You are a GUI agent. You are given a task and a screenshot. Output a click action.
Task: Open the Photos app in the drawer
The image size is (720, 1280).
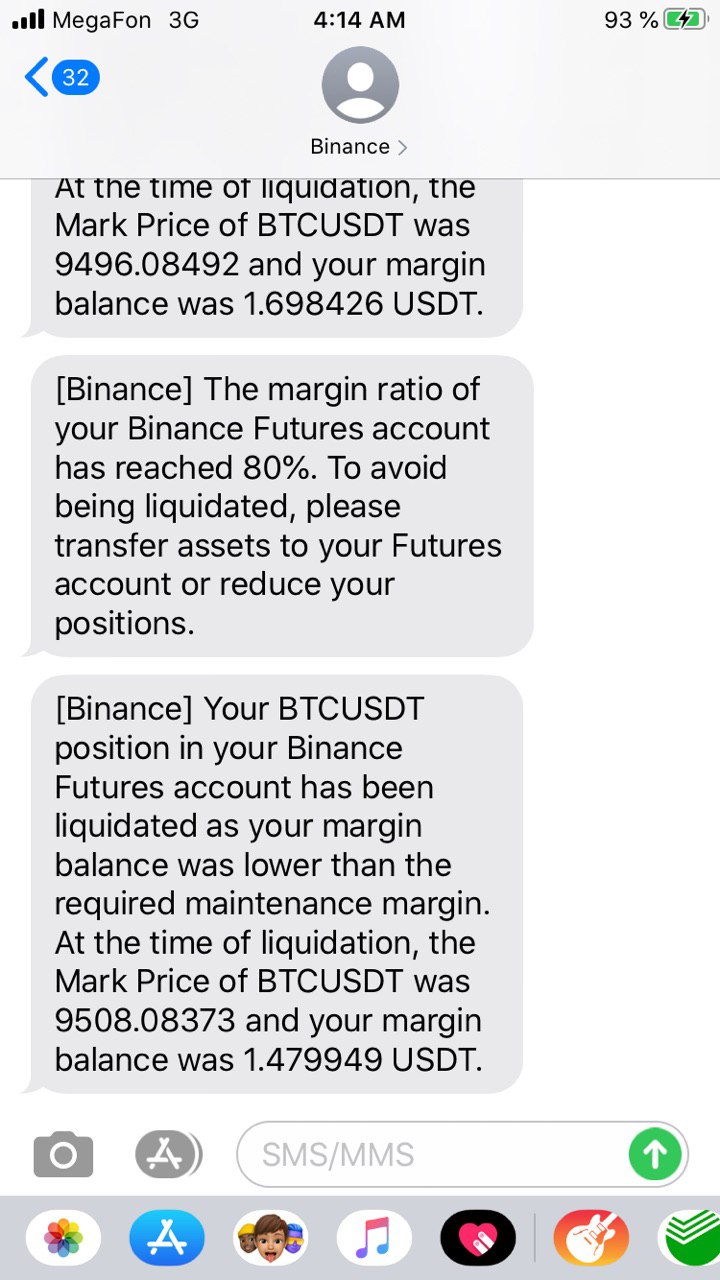[63, 1238]
